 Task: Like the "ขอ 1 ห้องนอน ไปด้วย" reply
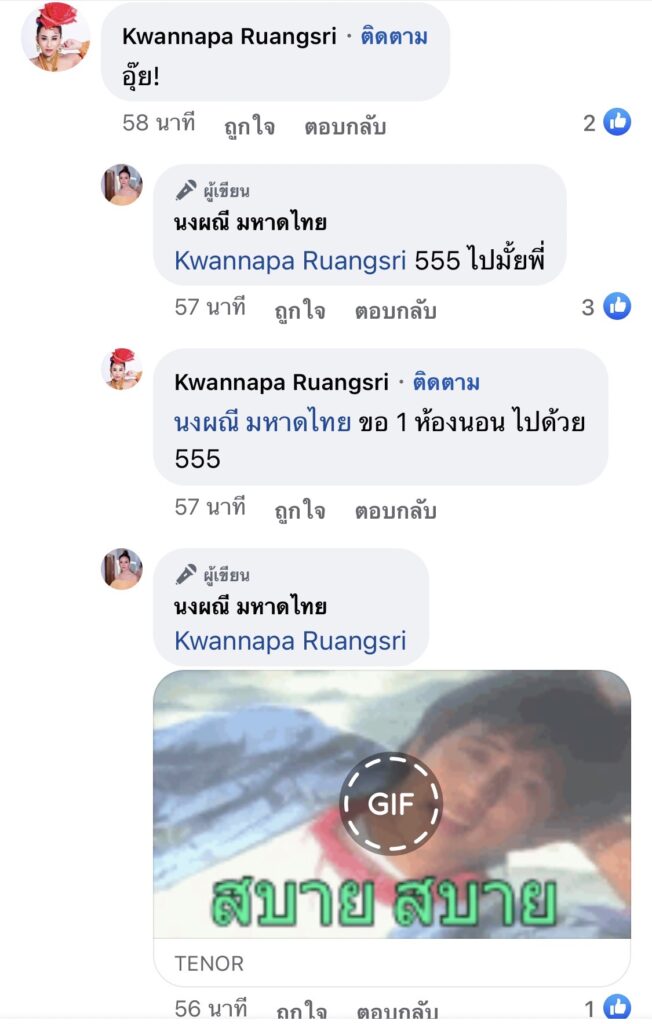(x=300, y=510)
